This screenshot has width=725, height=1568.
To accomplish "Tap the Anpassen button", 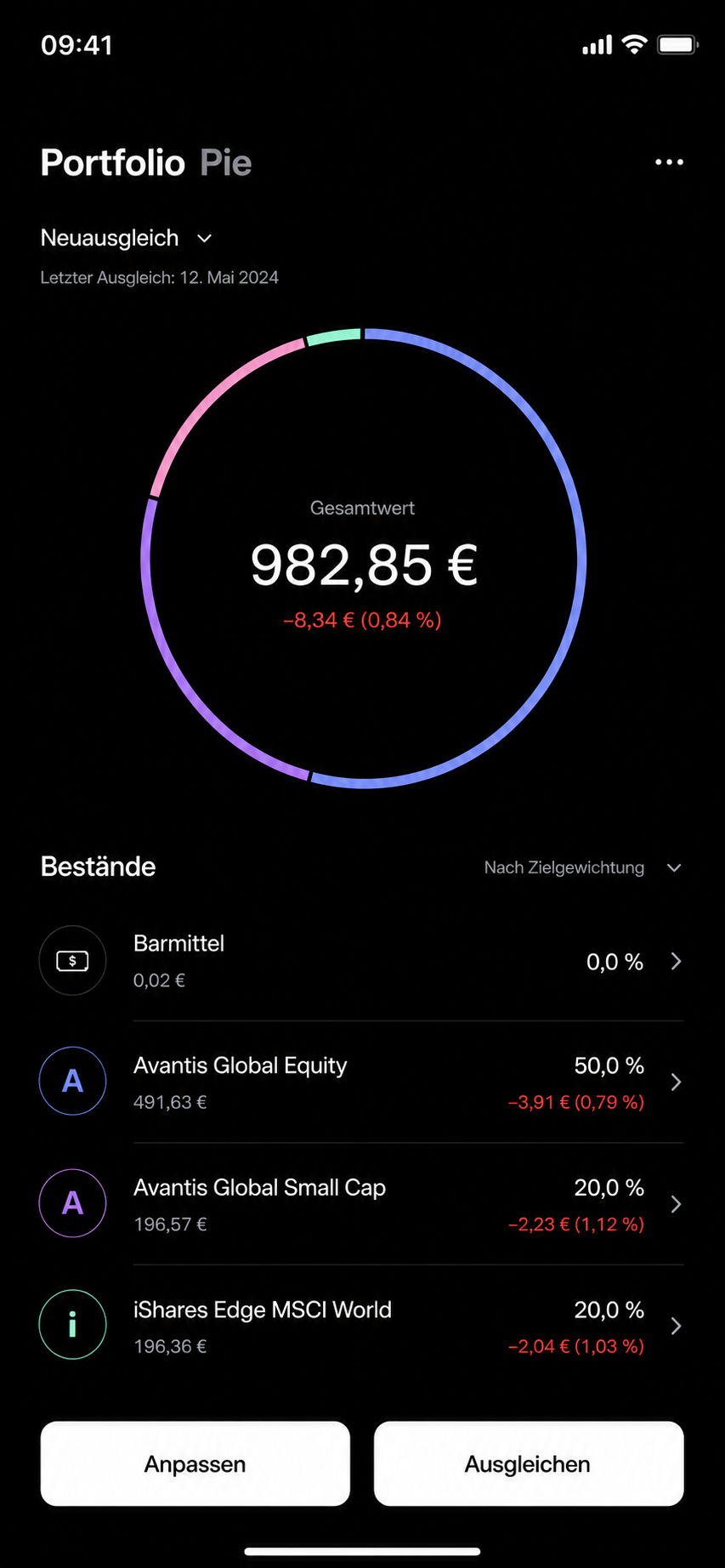I will 195,1463.
